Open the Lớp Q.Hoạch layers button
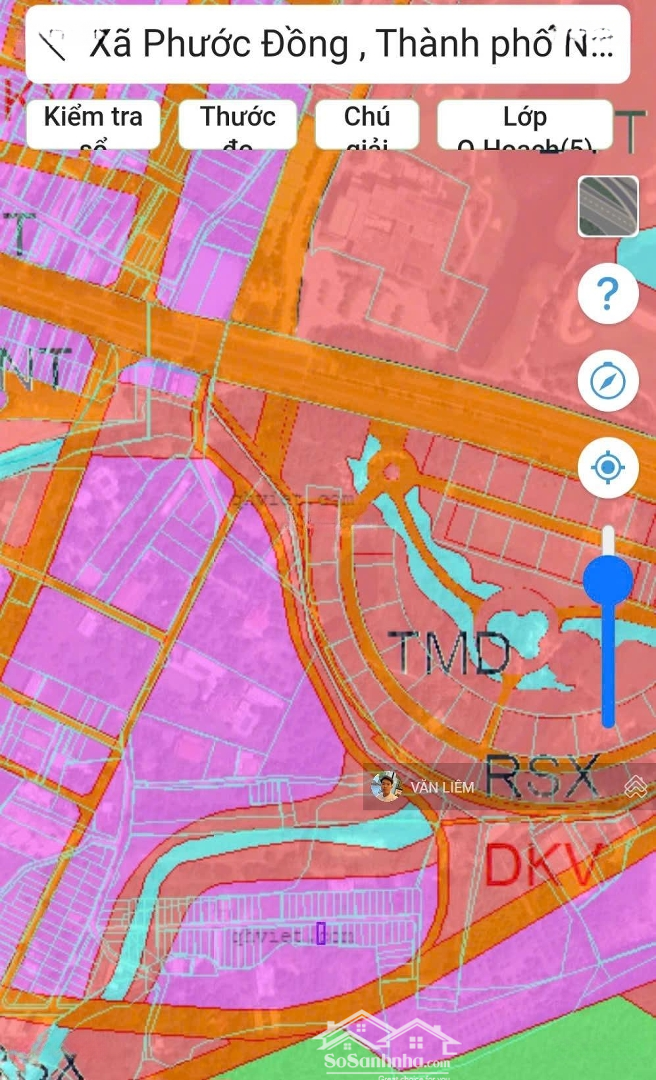 tap(525, 125)
